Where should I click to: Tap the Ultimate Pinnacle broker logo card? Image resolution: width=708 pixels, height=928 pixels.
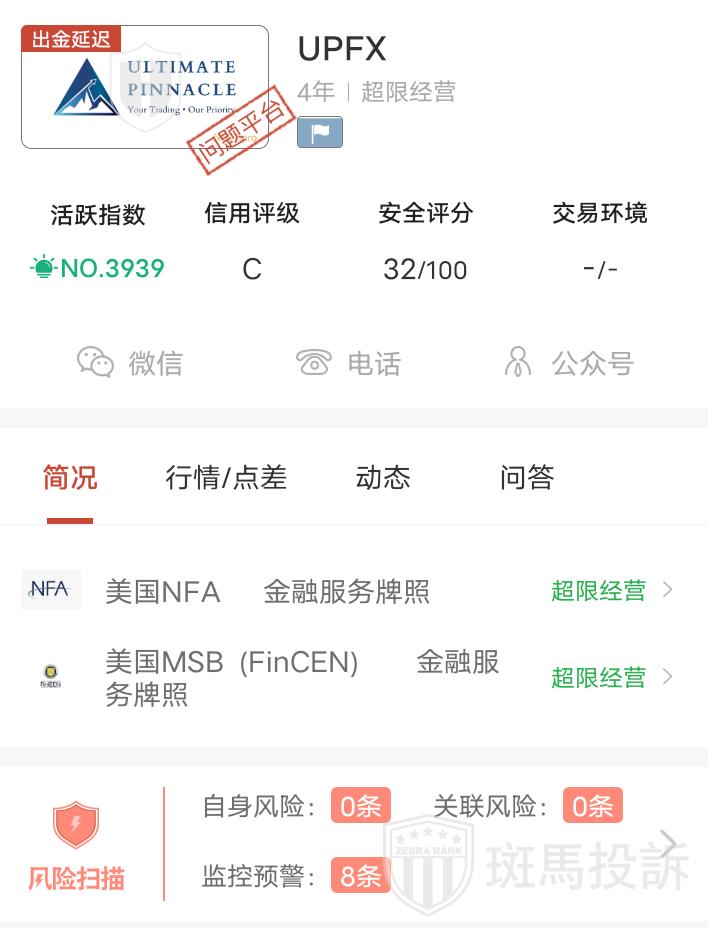pos(145,87)
